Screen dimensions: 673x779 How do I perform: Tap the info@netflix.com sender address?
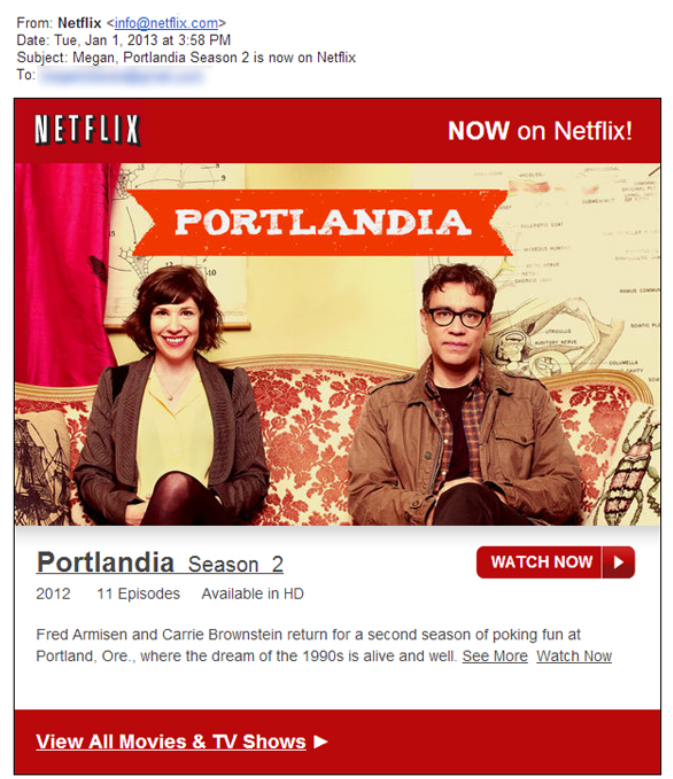(x=169, y=22)
